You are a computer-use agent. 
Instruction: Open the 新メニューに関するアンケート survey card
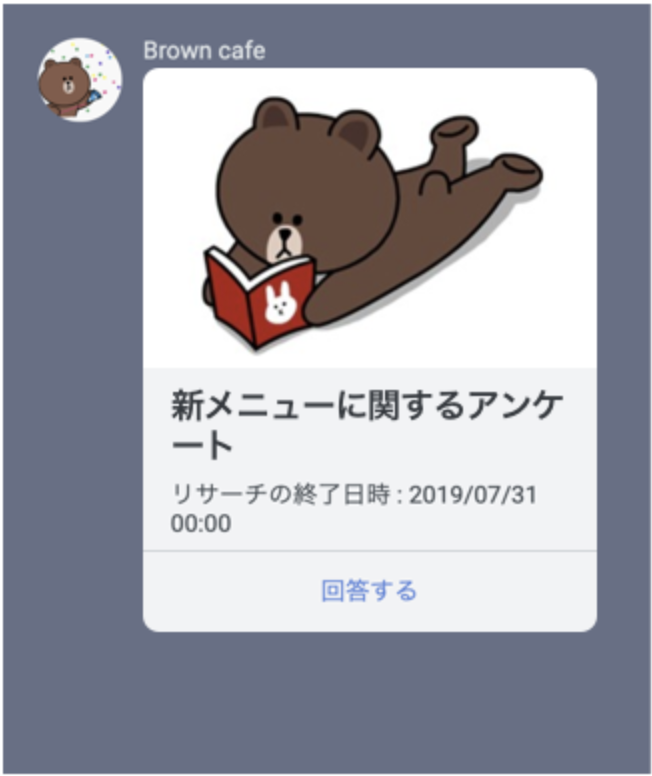(x=369, y=425)
